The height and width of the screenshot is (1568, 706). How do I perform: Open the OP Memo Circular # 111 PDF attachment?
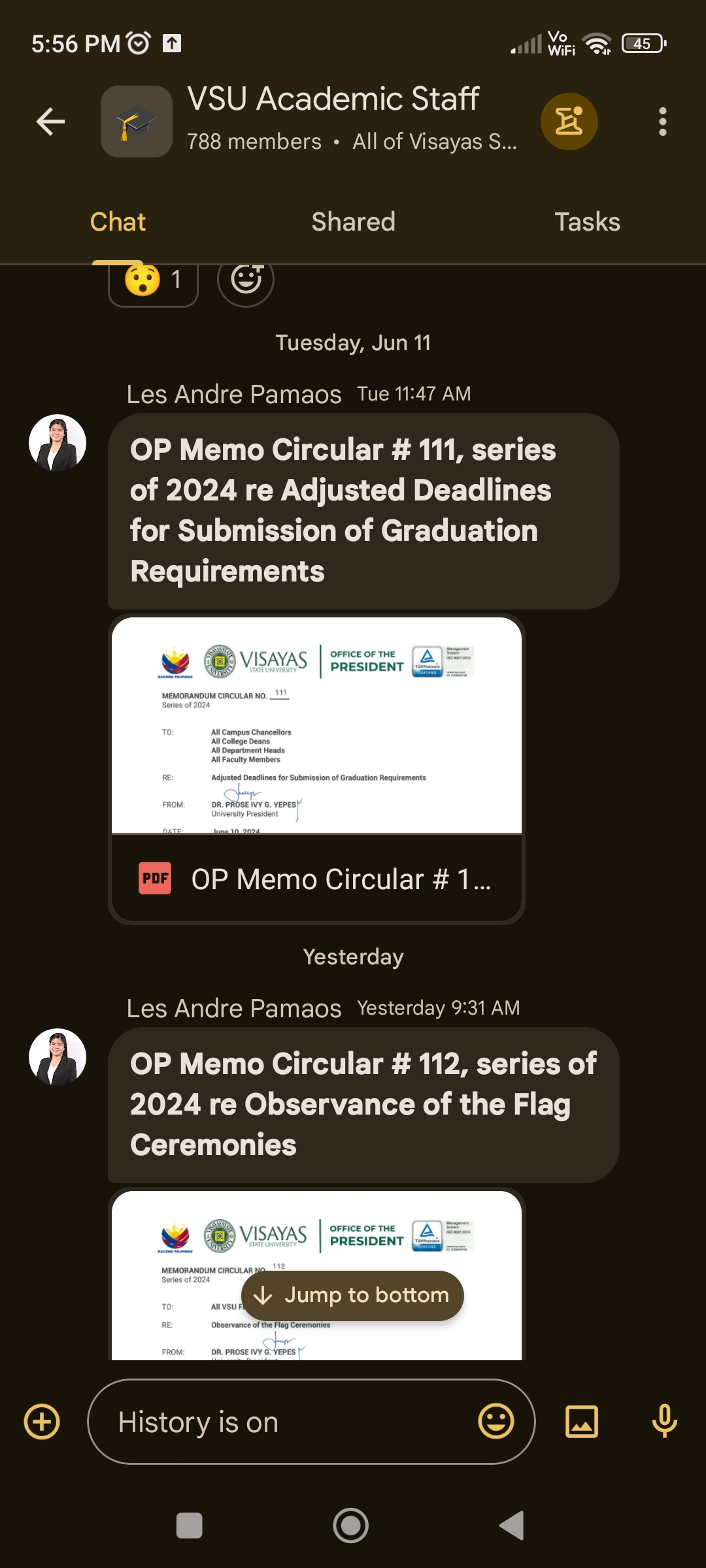(x=316, y=878)
